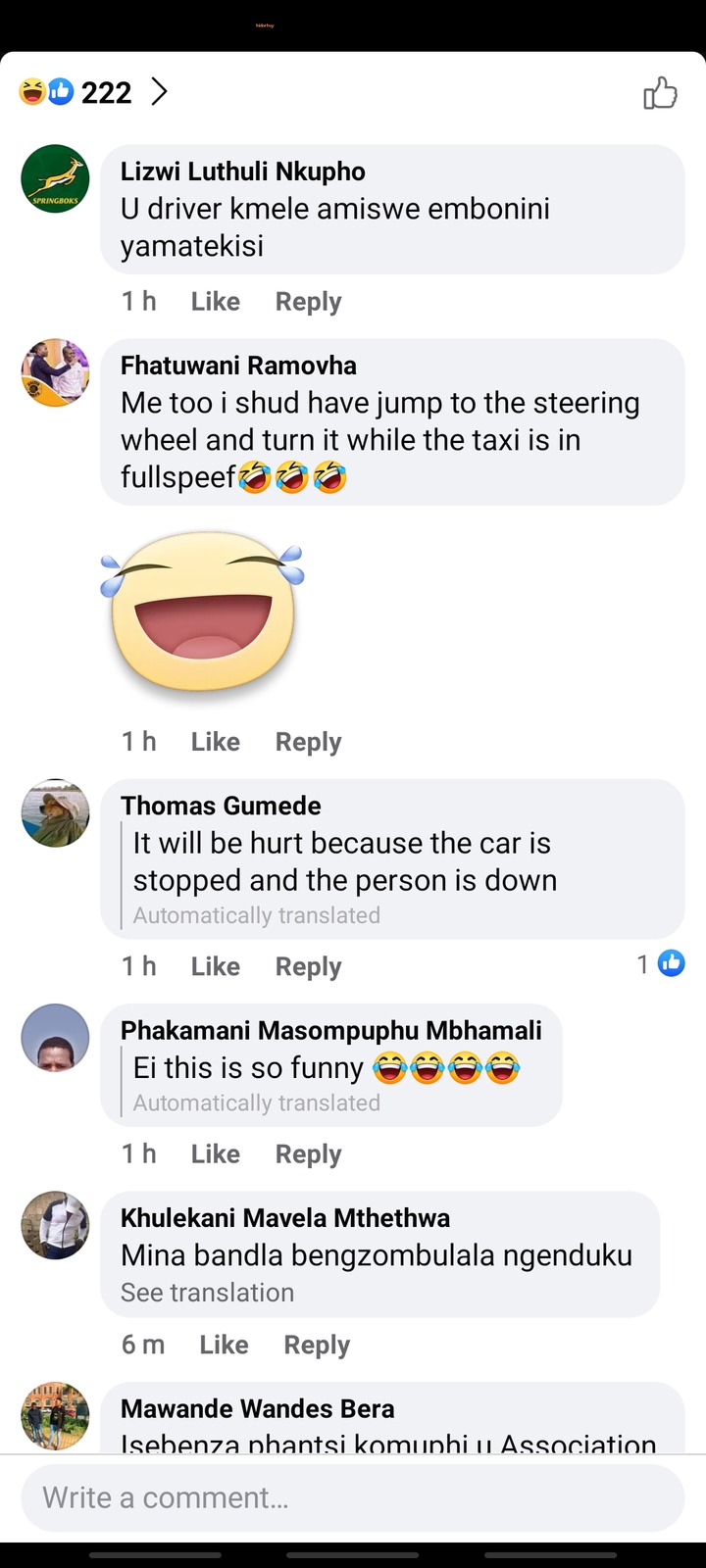This screenshot has height=1568, width=706.
Task: Like Fhatuwani Ramovha's comment
Action: [x=215, y=742]
